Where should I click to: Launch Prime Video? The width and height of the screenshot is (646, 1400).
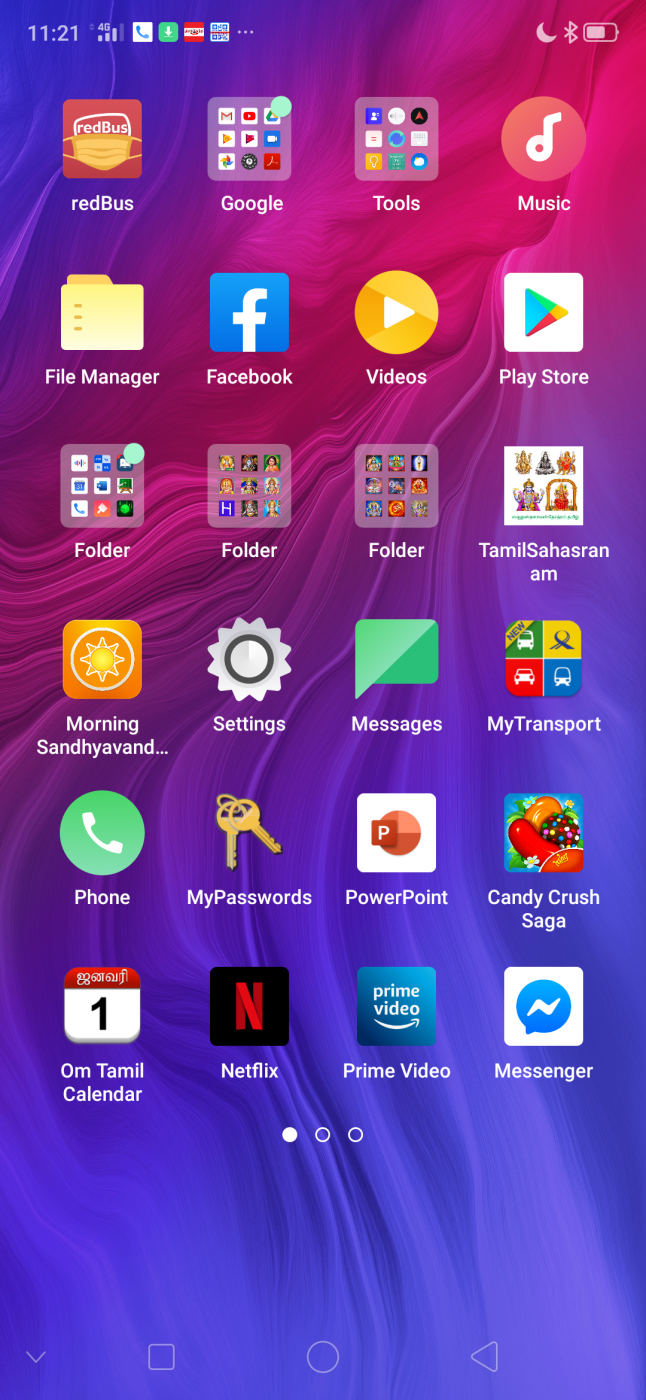[397, 1007]
